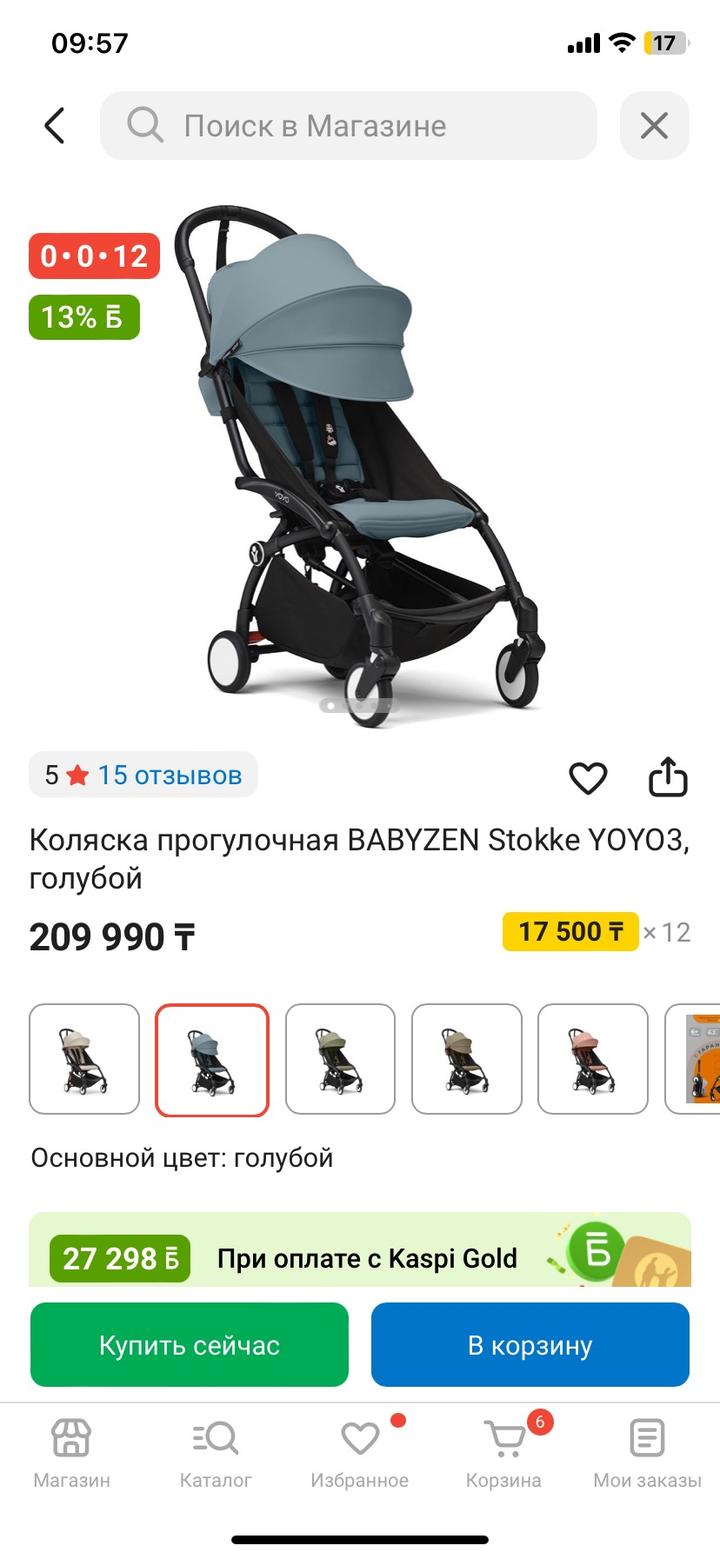
Task: Open the 15 отзывов reviews link
Action: click(168, 775)
